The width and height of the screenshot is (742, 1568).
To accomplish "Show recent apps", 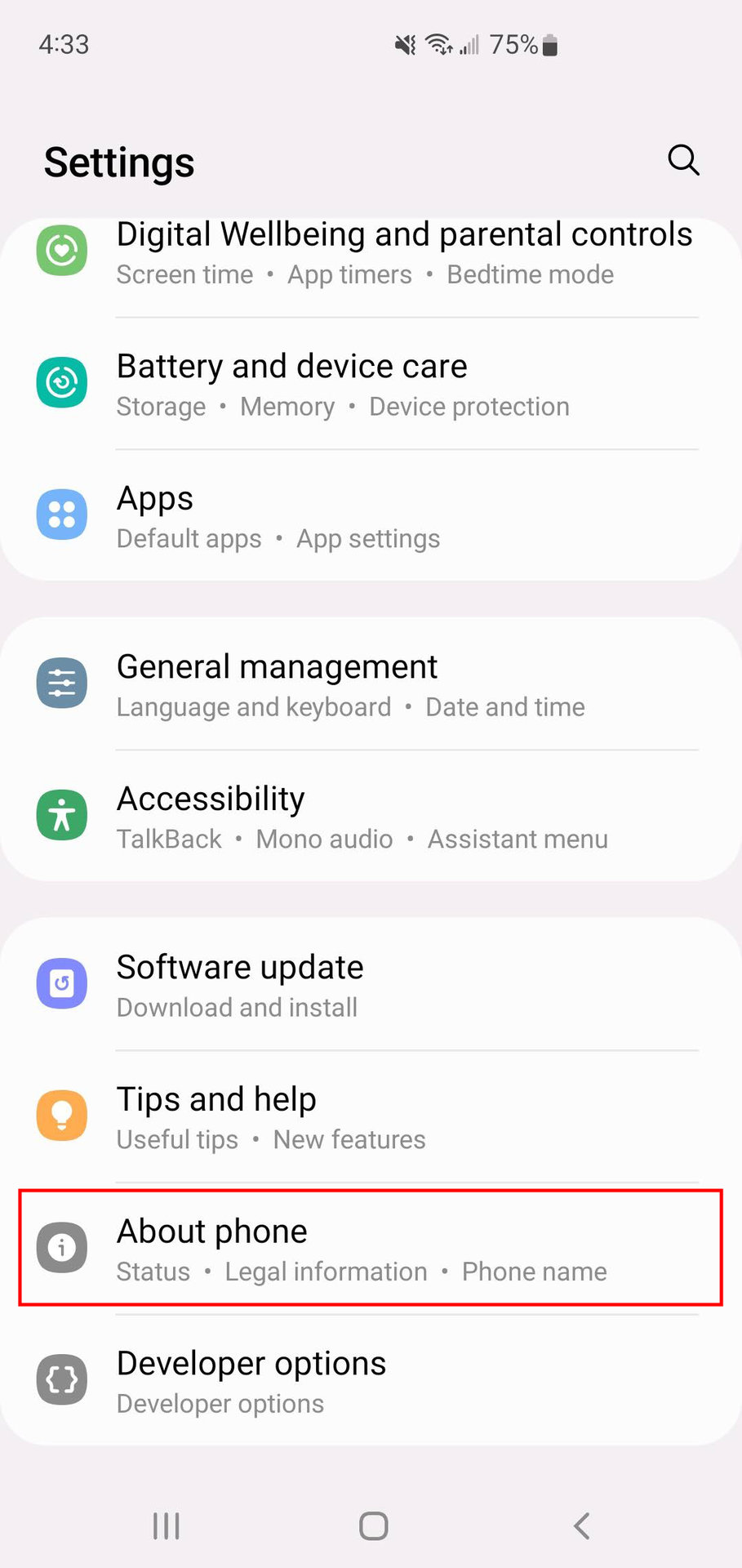I will click(x=167, y=1526).
